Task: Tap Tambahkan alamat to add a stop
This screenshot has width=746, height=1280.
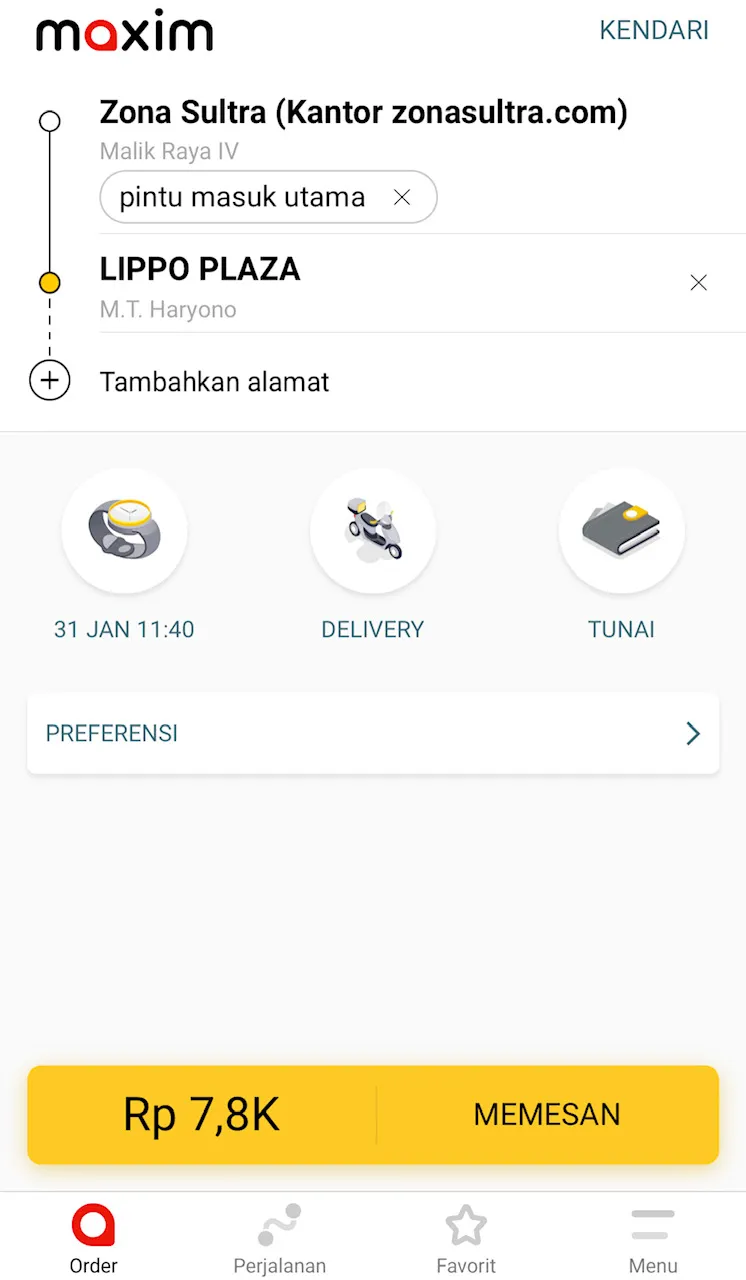Action: [214, 381]
